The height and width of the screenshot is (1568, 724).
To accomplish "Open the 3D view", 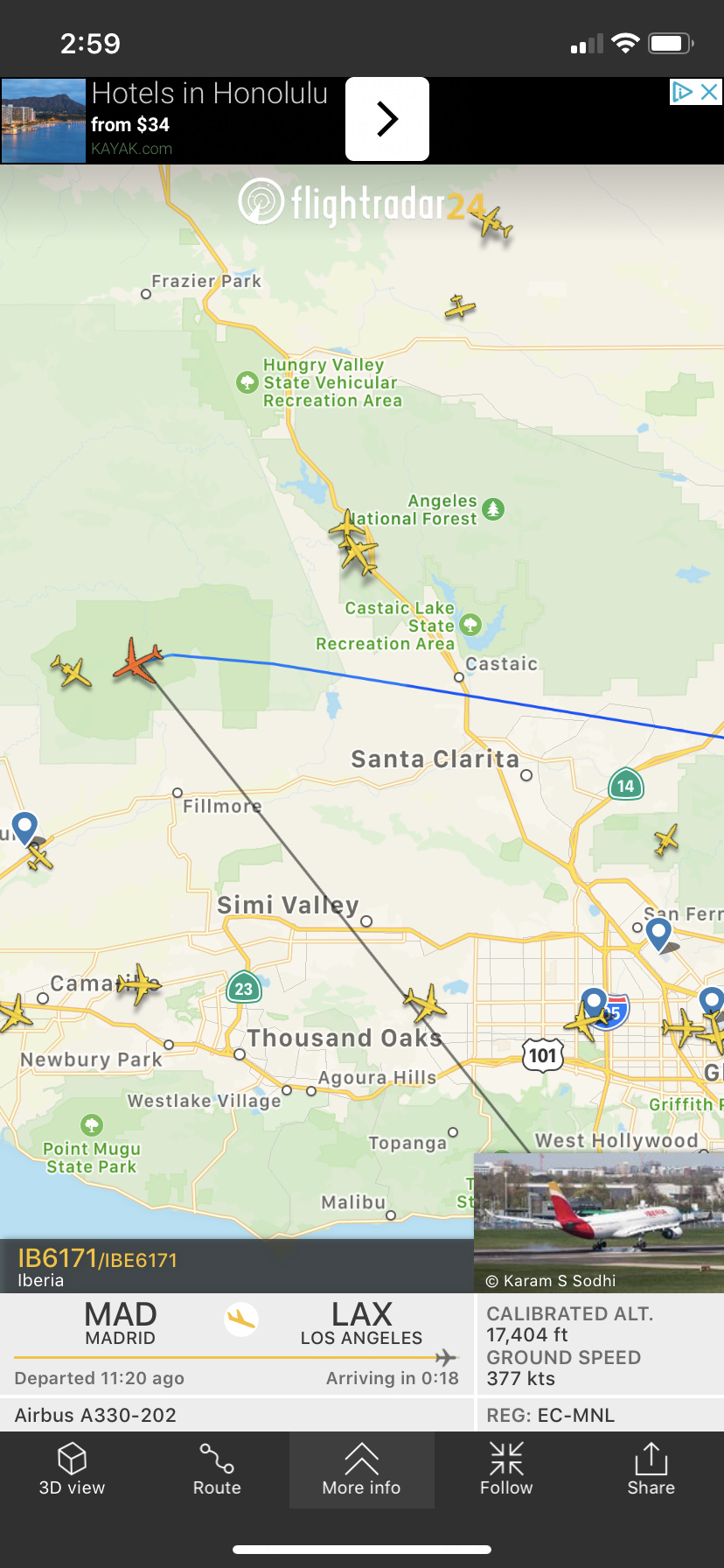I will coord(72,1470).
